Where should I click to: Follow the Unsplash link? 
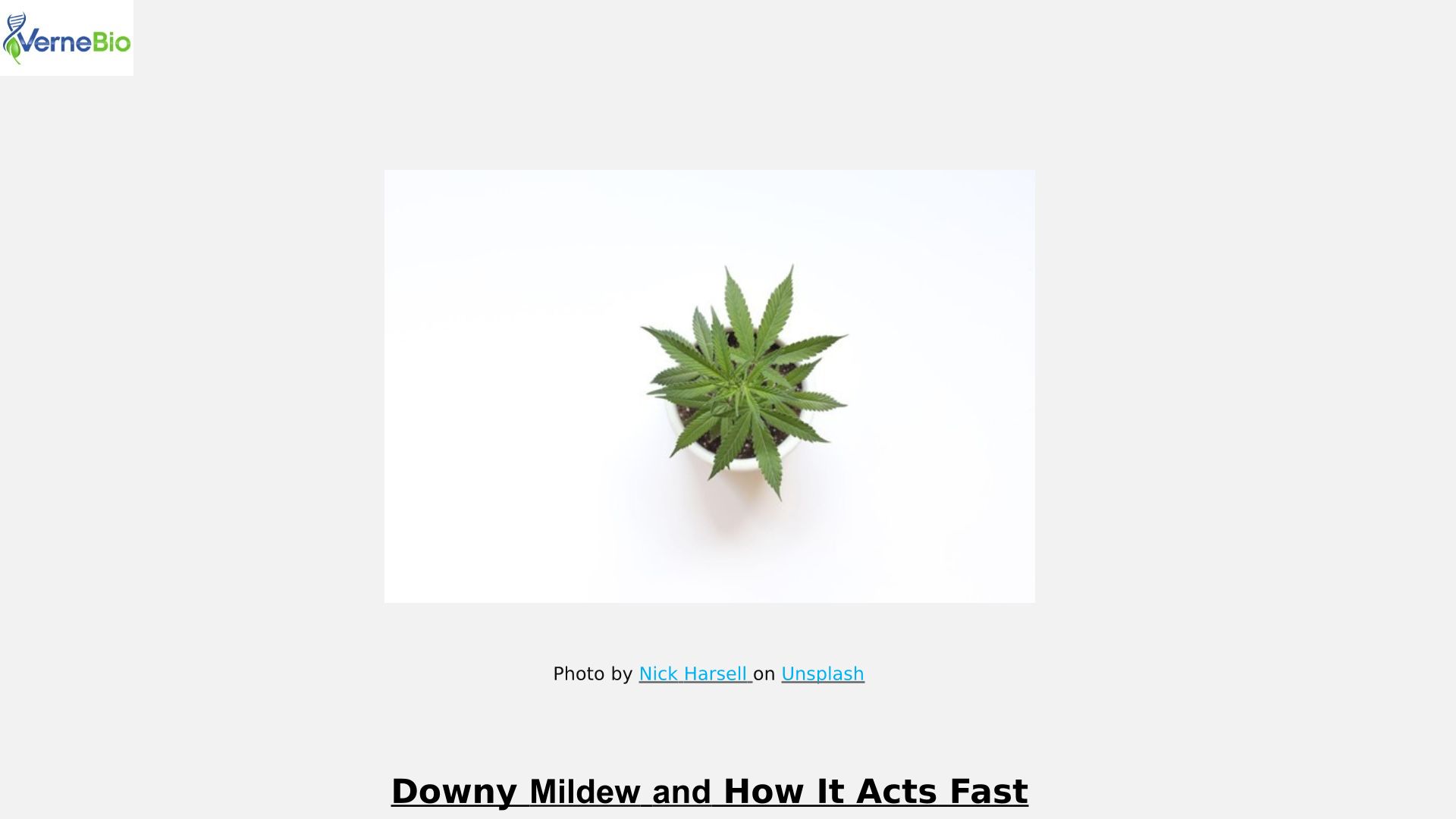pyautogui.click(x=823, y=674)
